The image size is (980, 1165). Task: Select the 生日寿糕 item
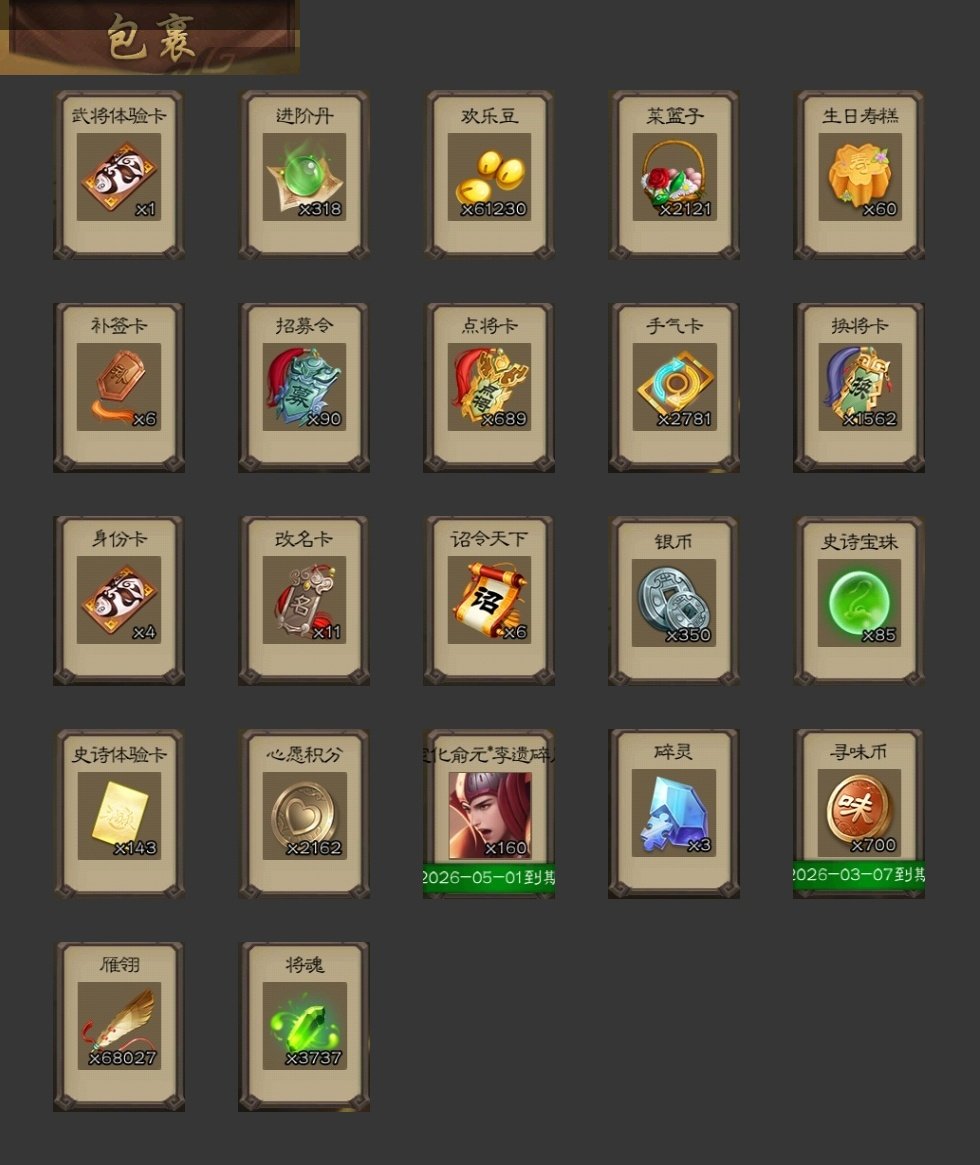pos(859,176)
